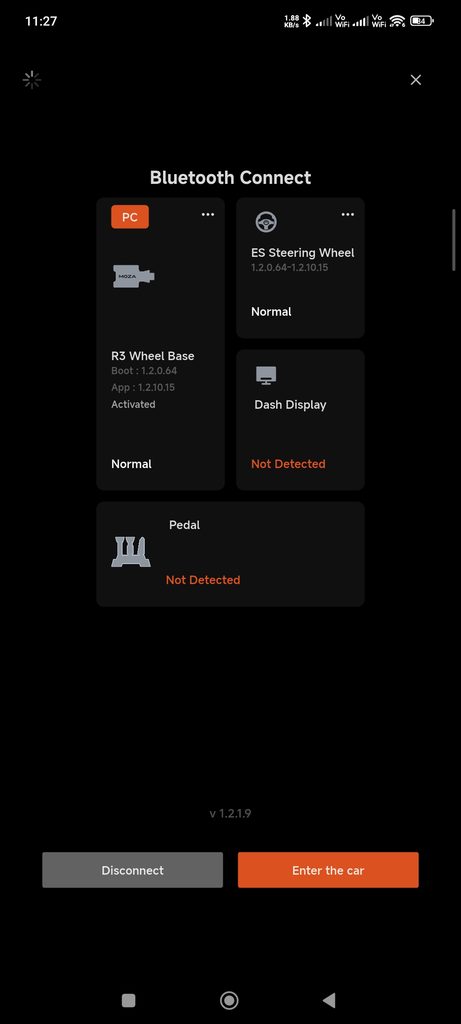Open the R3 Wheel Base options menu
The height and width of the screenshot is (1024, 461).
[x=208, y=214]
